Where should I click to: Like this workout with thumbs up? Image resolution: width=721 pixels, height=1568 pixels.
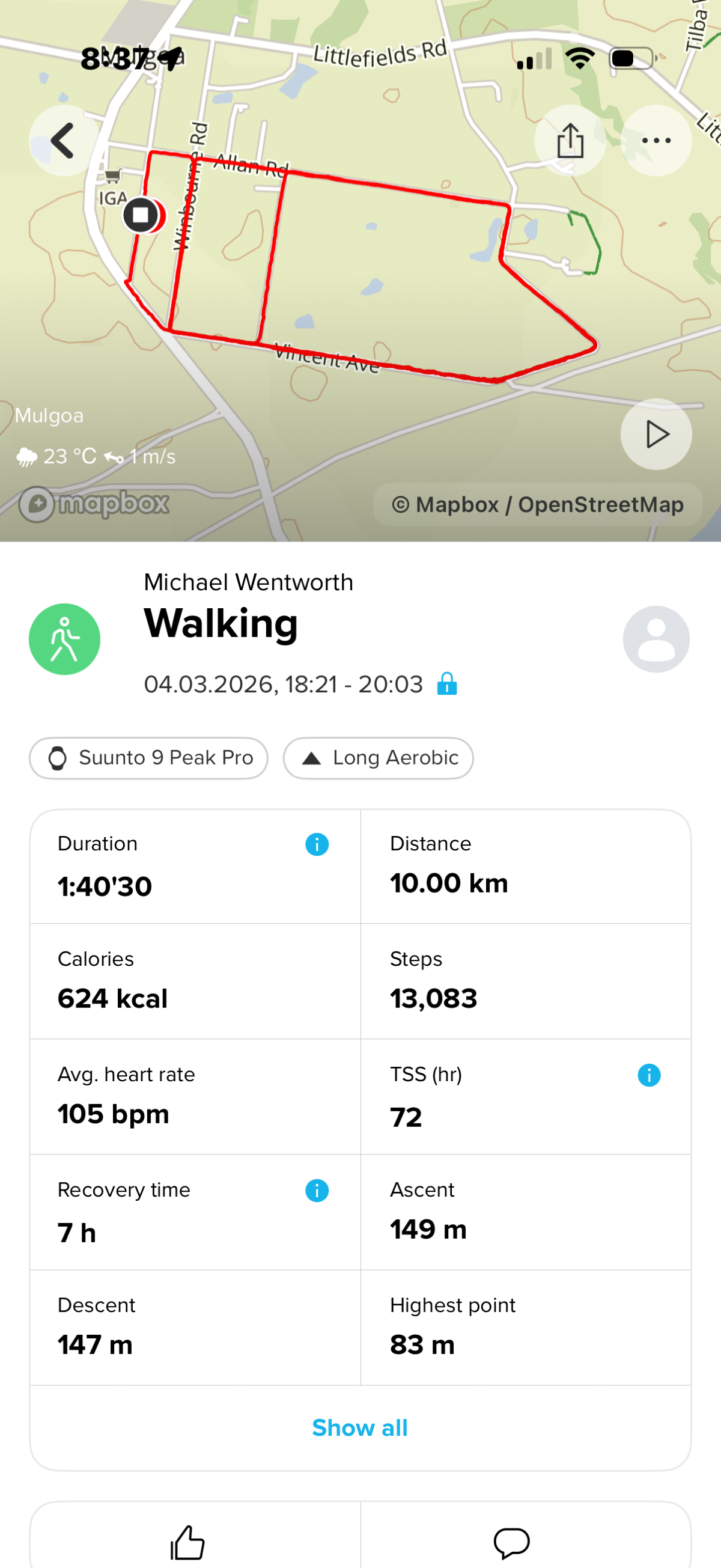187,1542
